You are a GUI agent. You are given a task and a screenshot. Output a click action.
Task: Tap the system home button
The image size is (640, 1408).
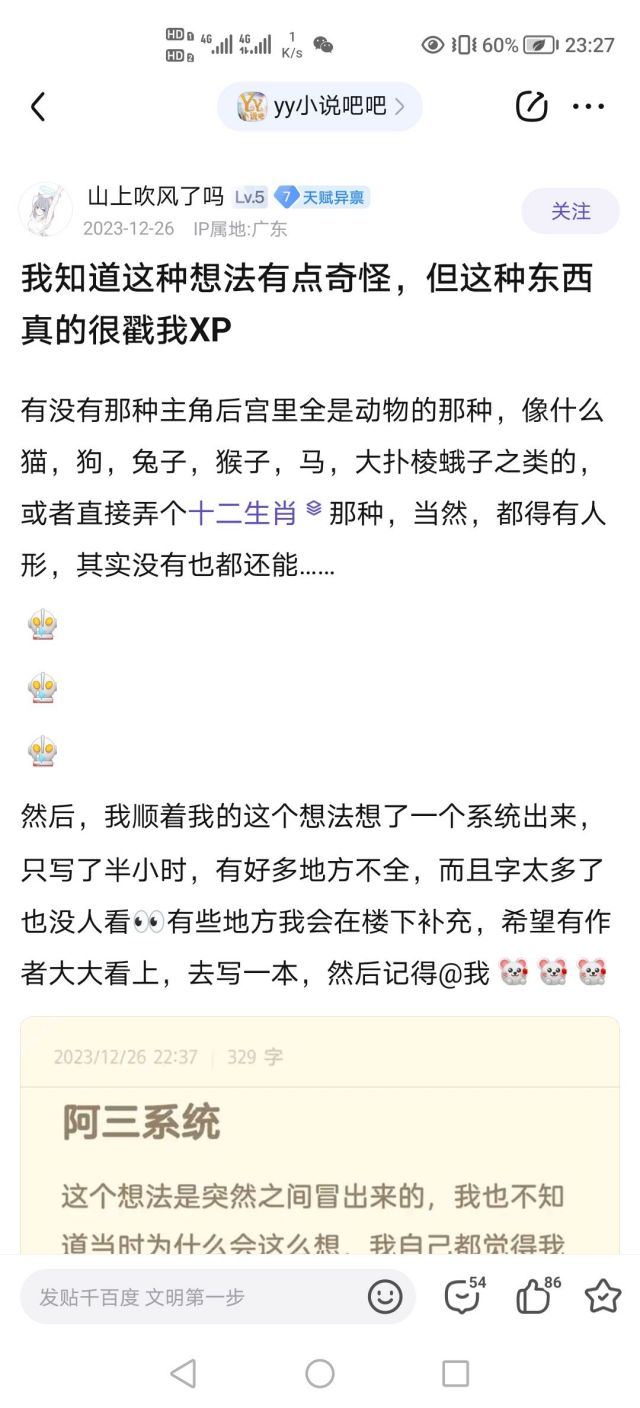tap(320, 1373)
